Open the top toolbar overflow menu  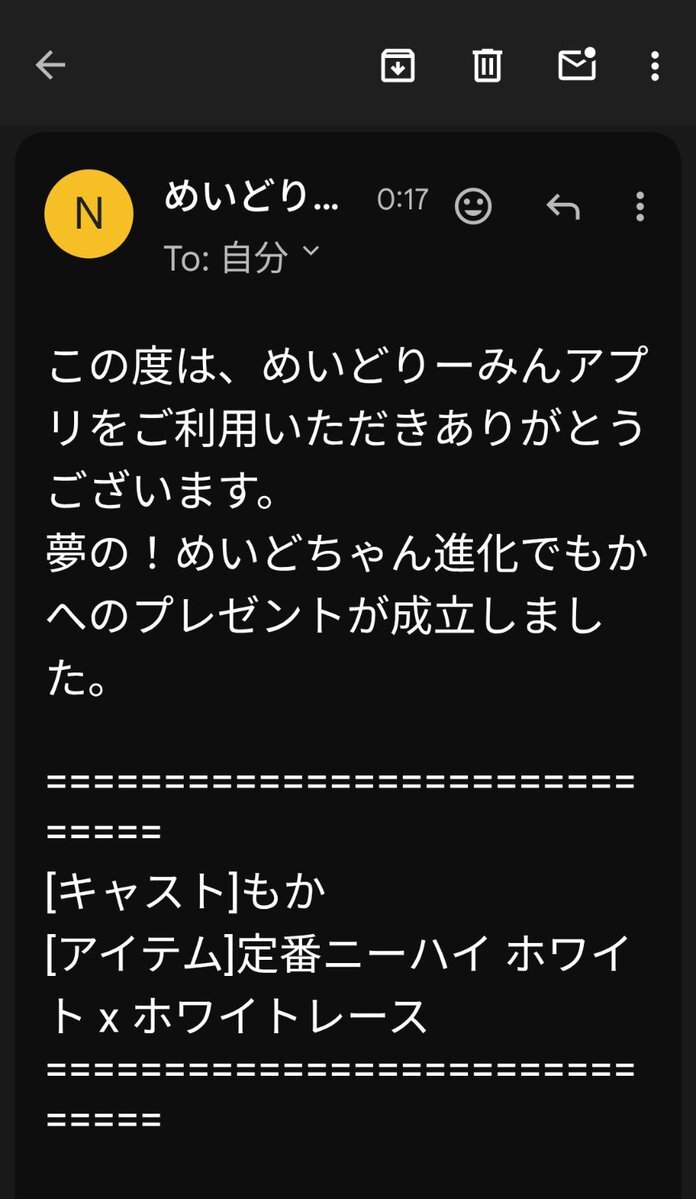[654, 66]
